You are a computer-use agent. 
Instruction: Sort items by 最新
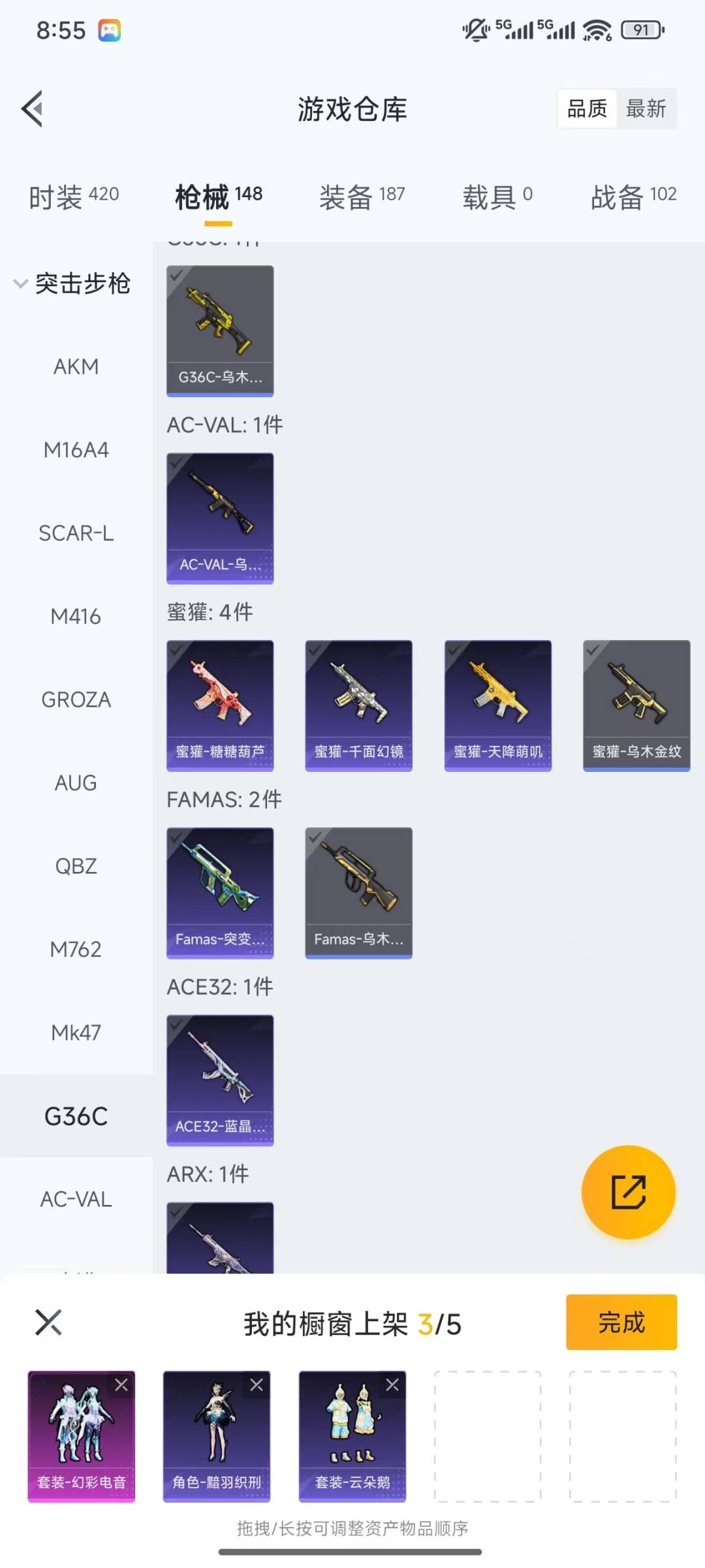tap(646, 108)
